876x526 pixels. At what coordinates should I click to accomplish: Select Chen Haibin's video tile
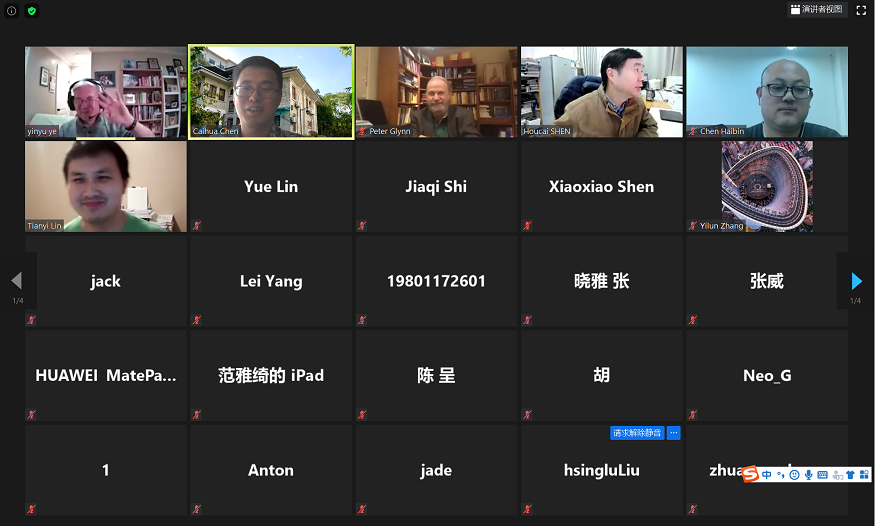pyautogui.click(x=766, y=92)
